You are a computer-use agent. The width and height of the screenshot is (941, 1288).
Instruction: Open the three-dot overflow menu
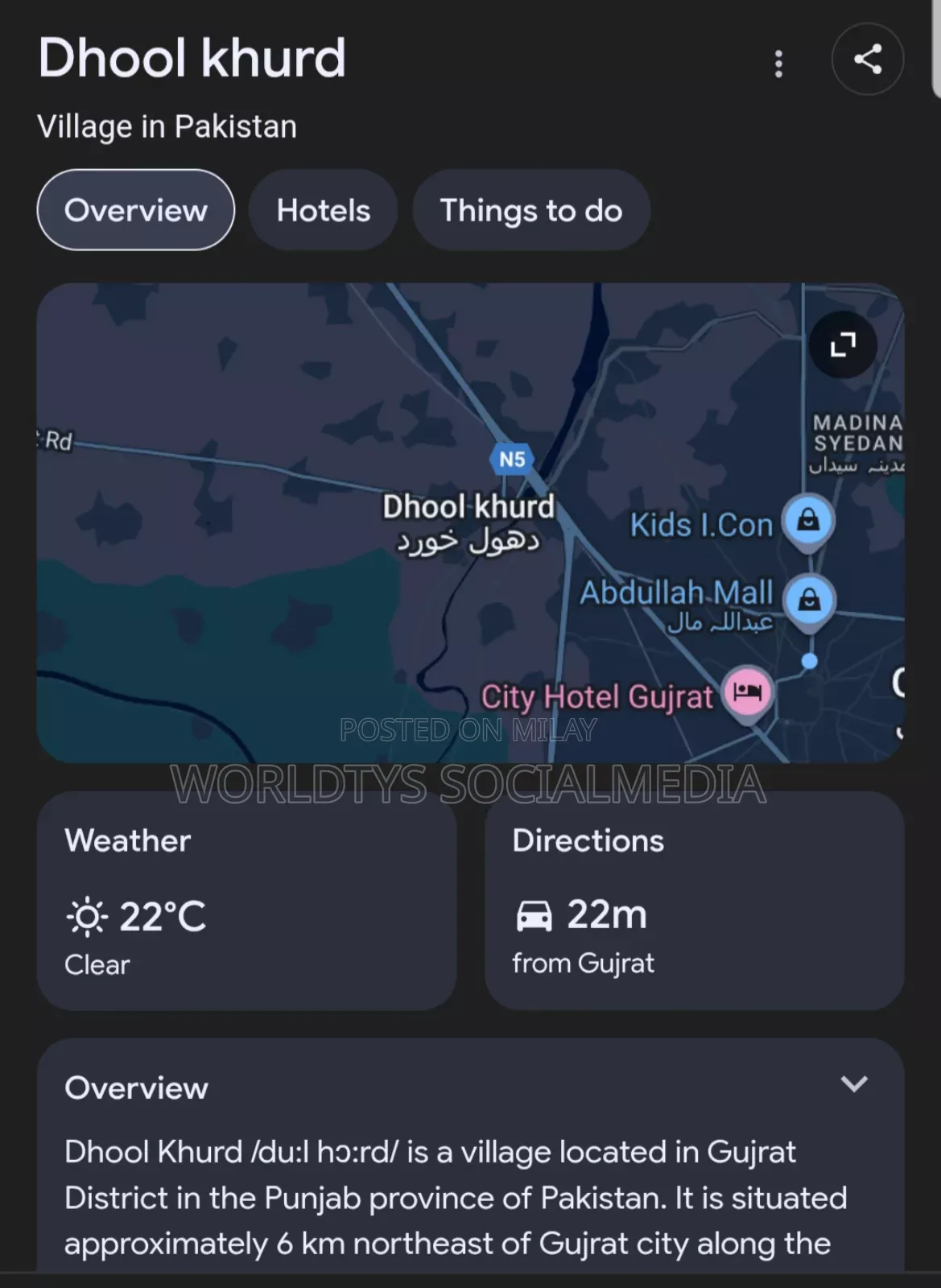click(x=778, y=63)
